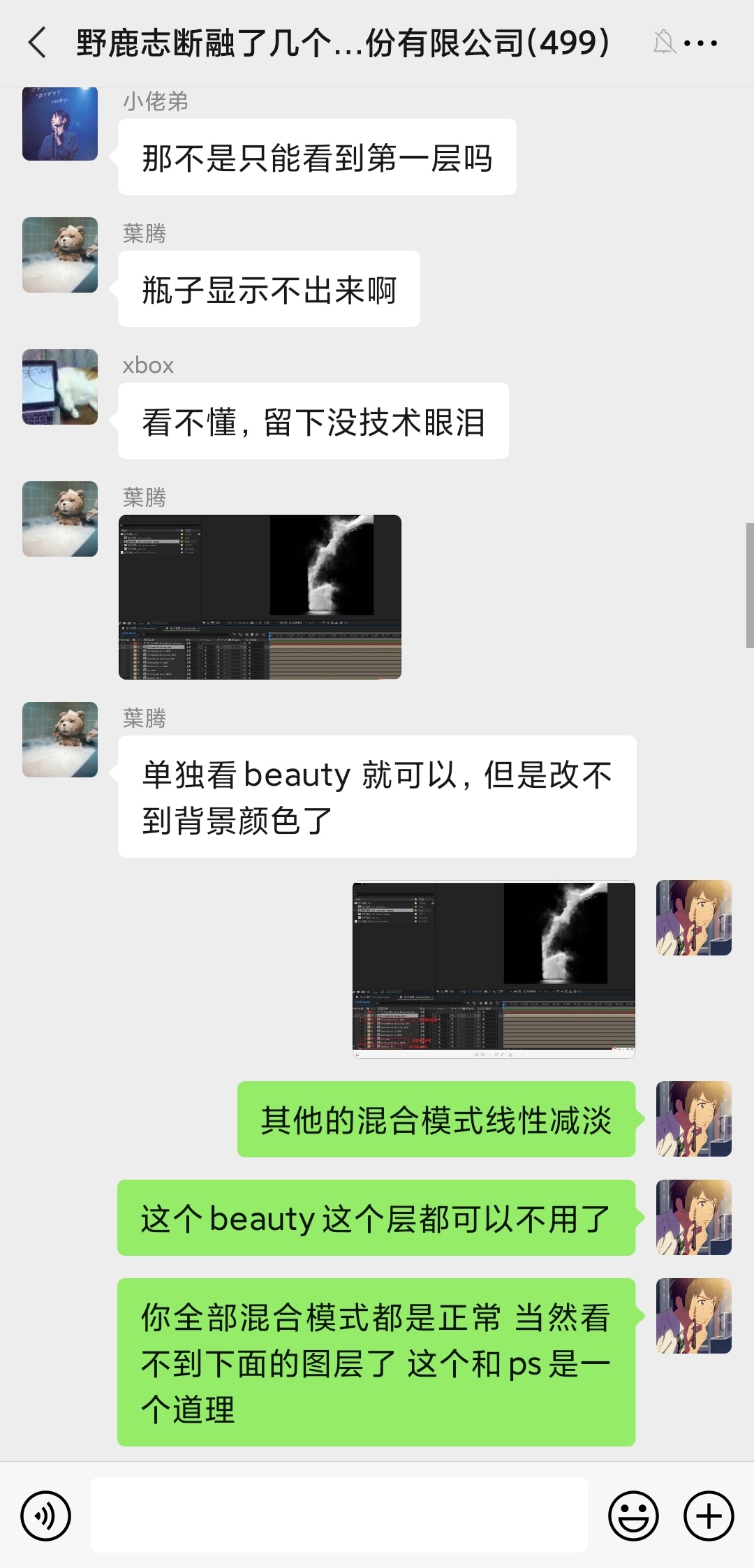Open 葉腾's avatar beside 瓶子显示不出来啊

60,255
